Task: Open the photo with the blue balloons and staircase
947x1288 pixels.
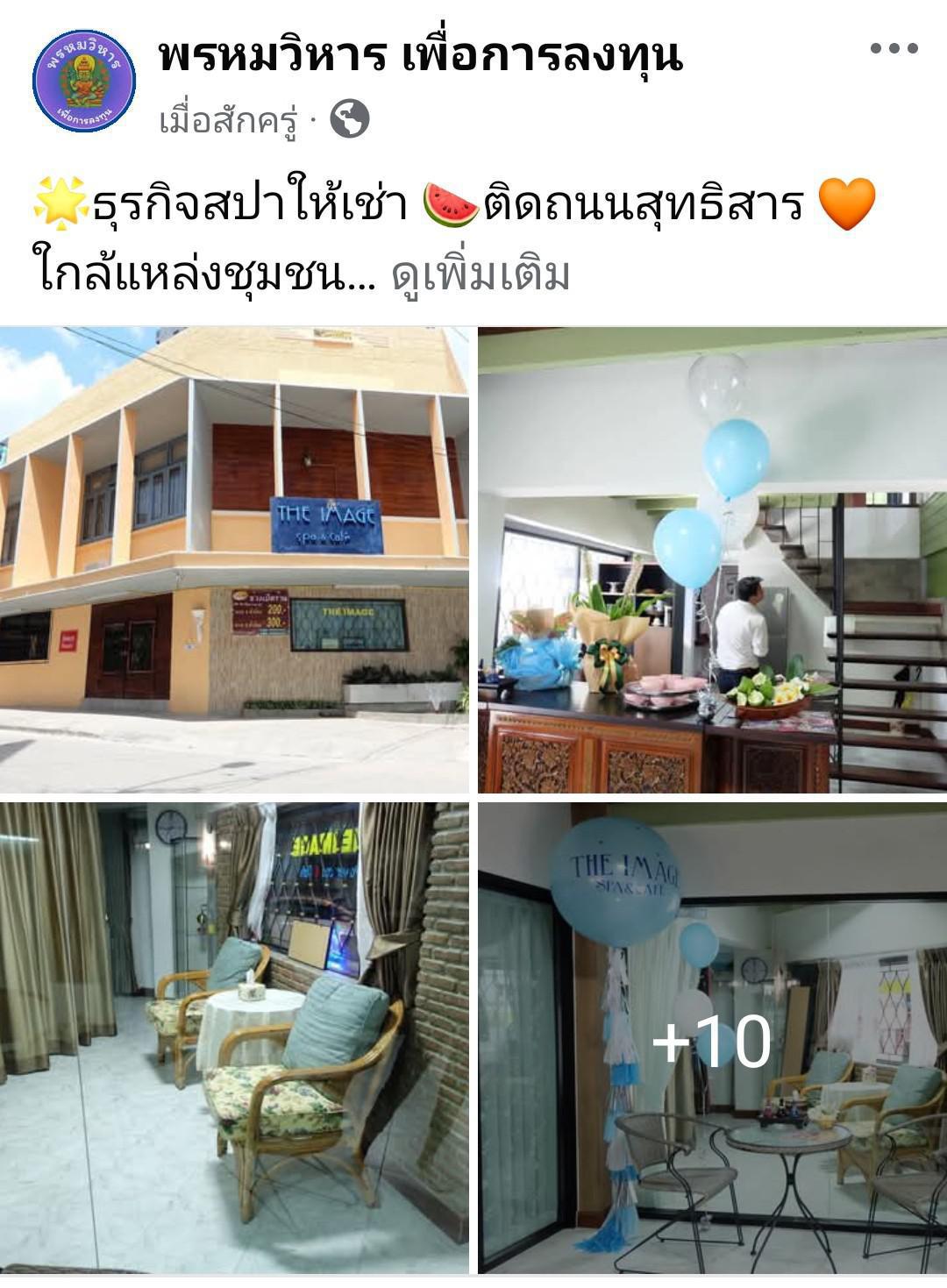Action: (712, 559)
